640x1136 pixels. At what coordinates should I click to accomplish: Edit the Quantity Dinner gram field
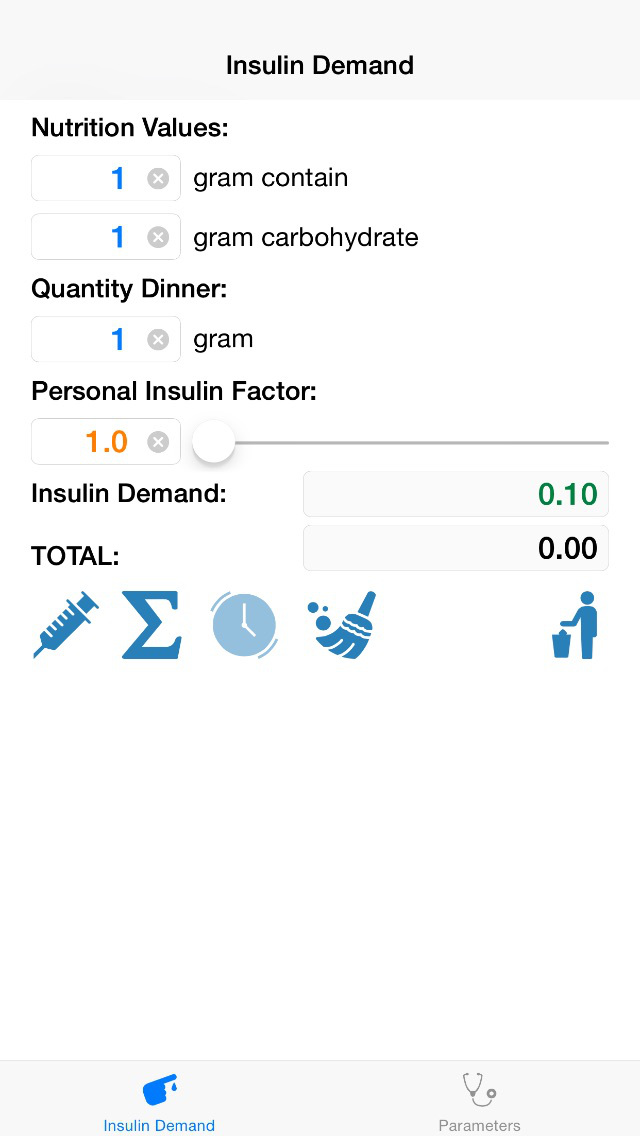pyautogui.click(x=90, y=339)
